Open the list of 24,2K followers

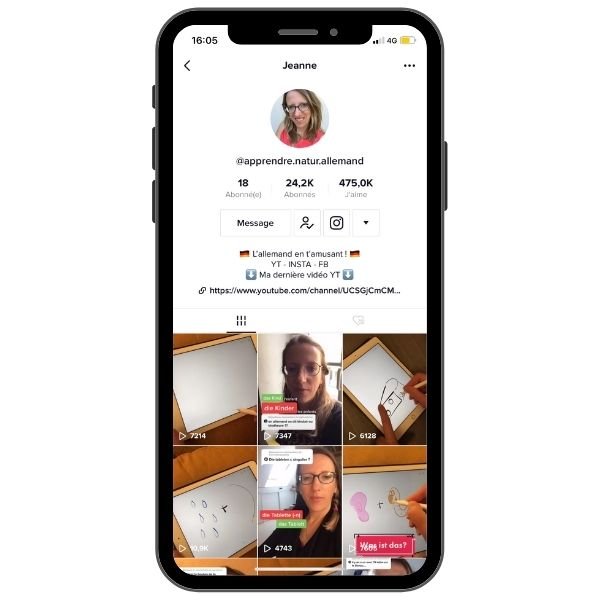299,188
